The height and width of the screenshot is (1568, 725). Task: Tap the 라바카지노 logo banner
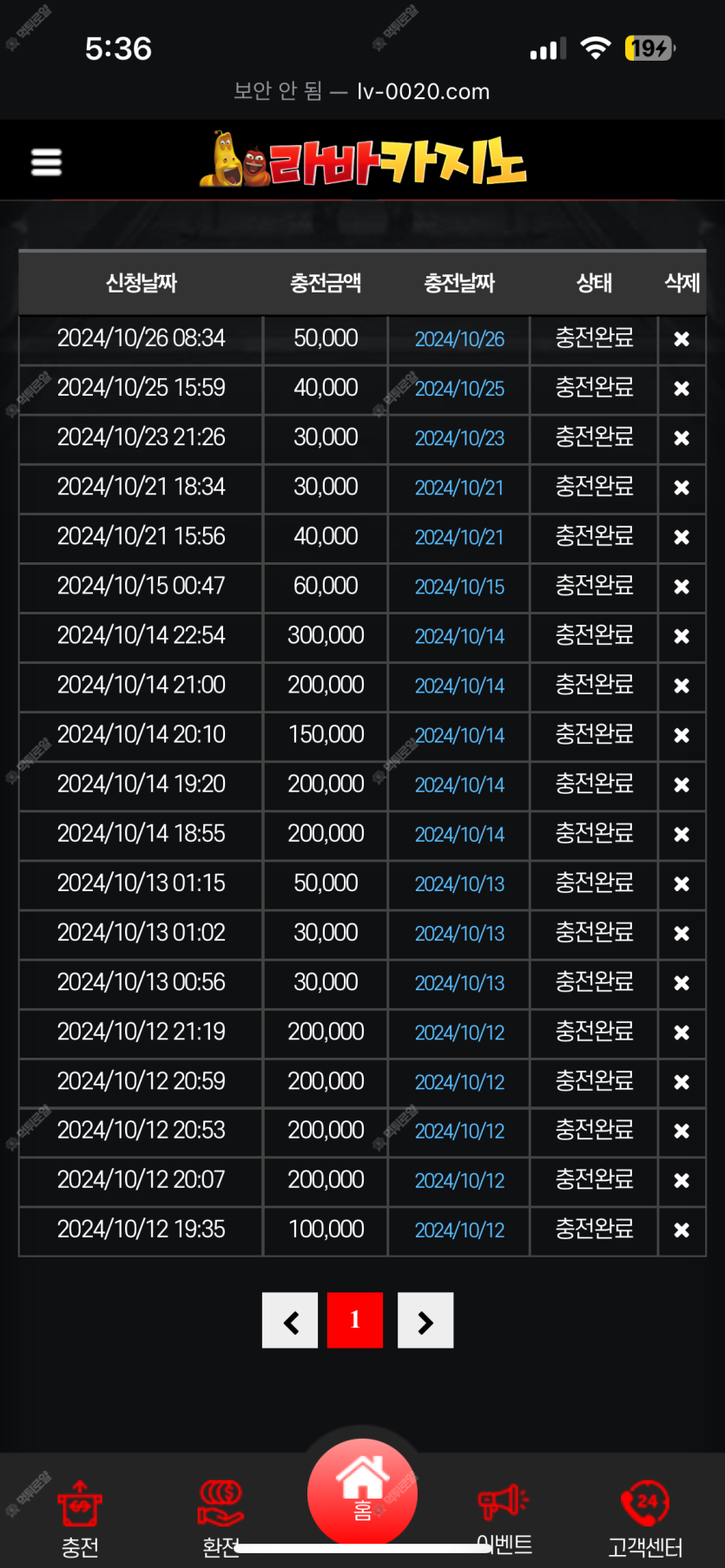pos(363,160)
